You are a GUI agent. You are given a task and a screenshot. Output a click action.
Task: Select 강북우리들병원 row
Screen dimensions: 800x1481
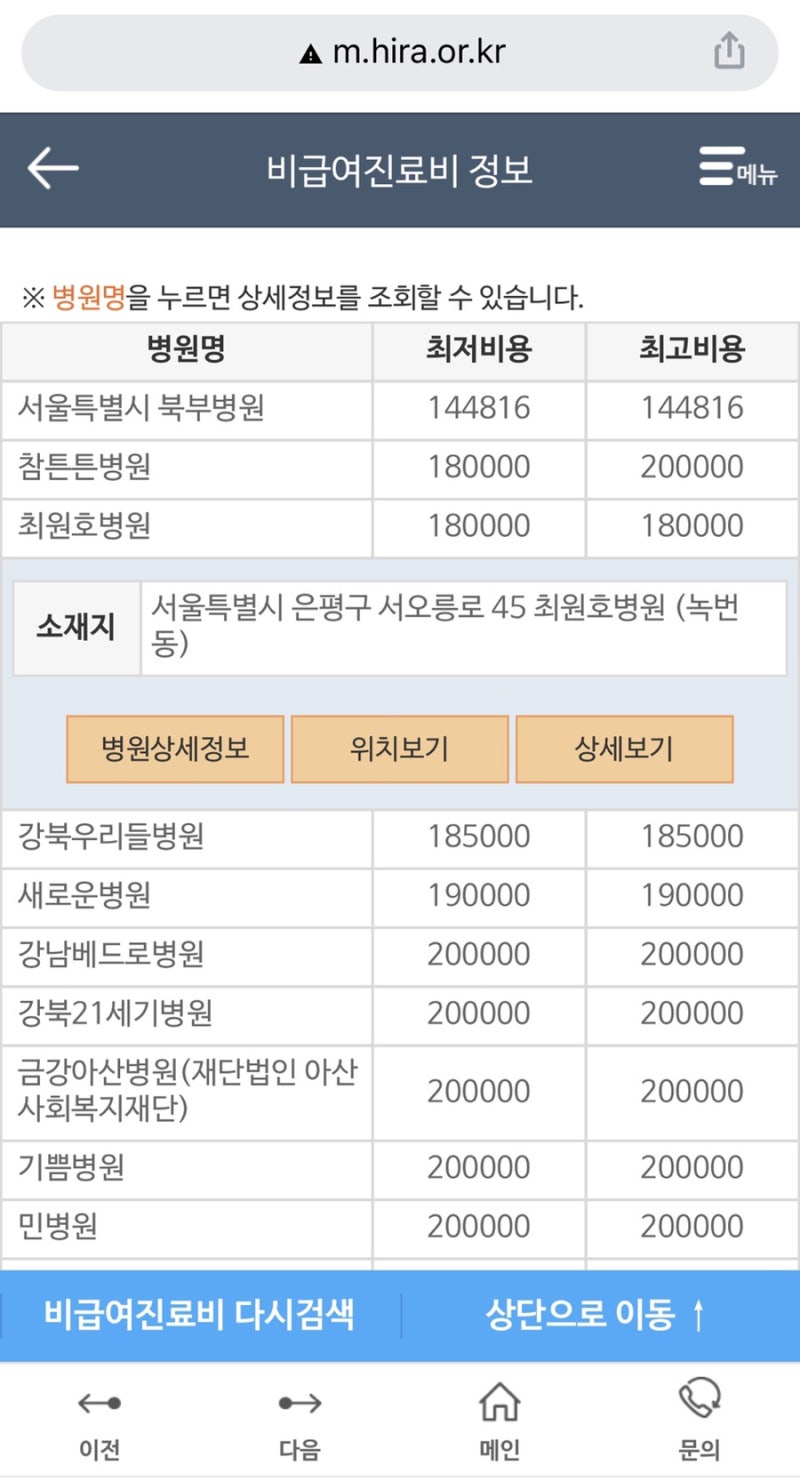point(400,837)
